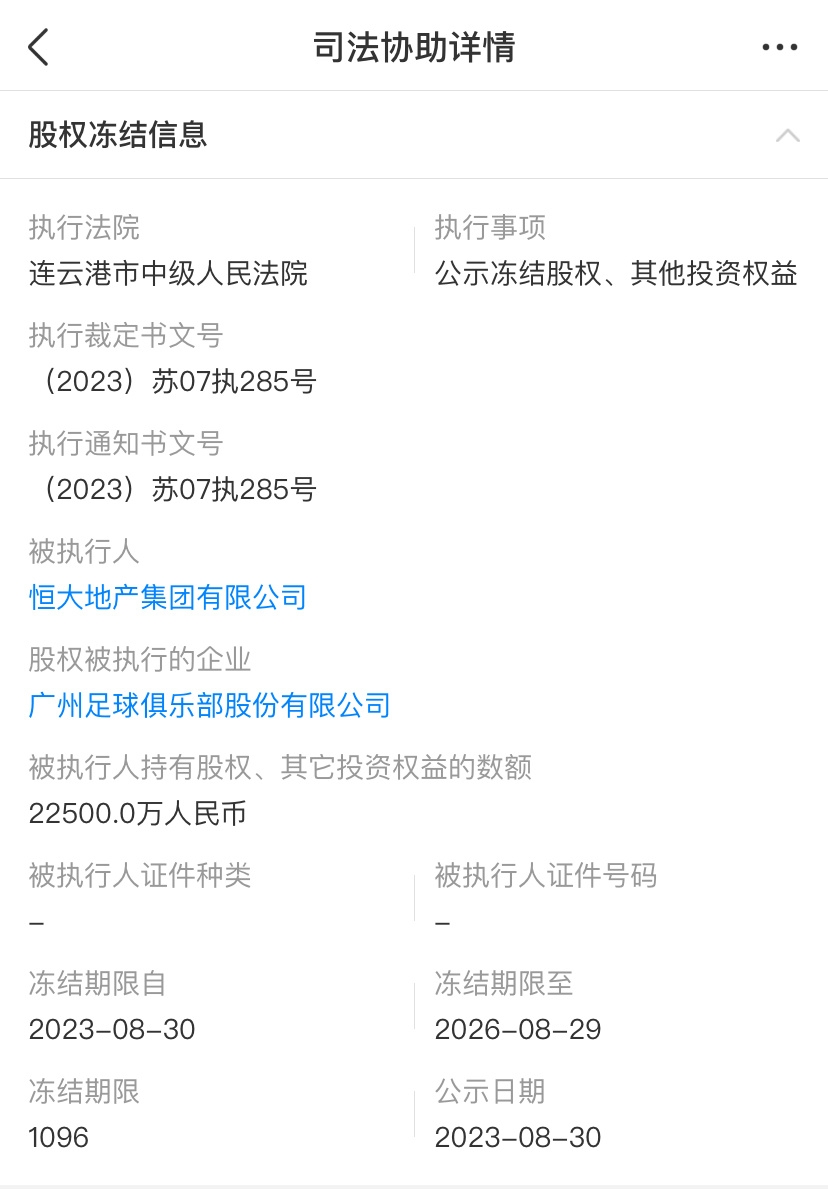Open the three-dot overflow menu

(780, 47)
